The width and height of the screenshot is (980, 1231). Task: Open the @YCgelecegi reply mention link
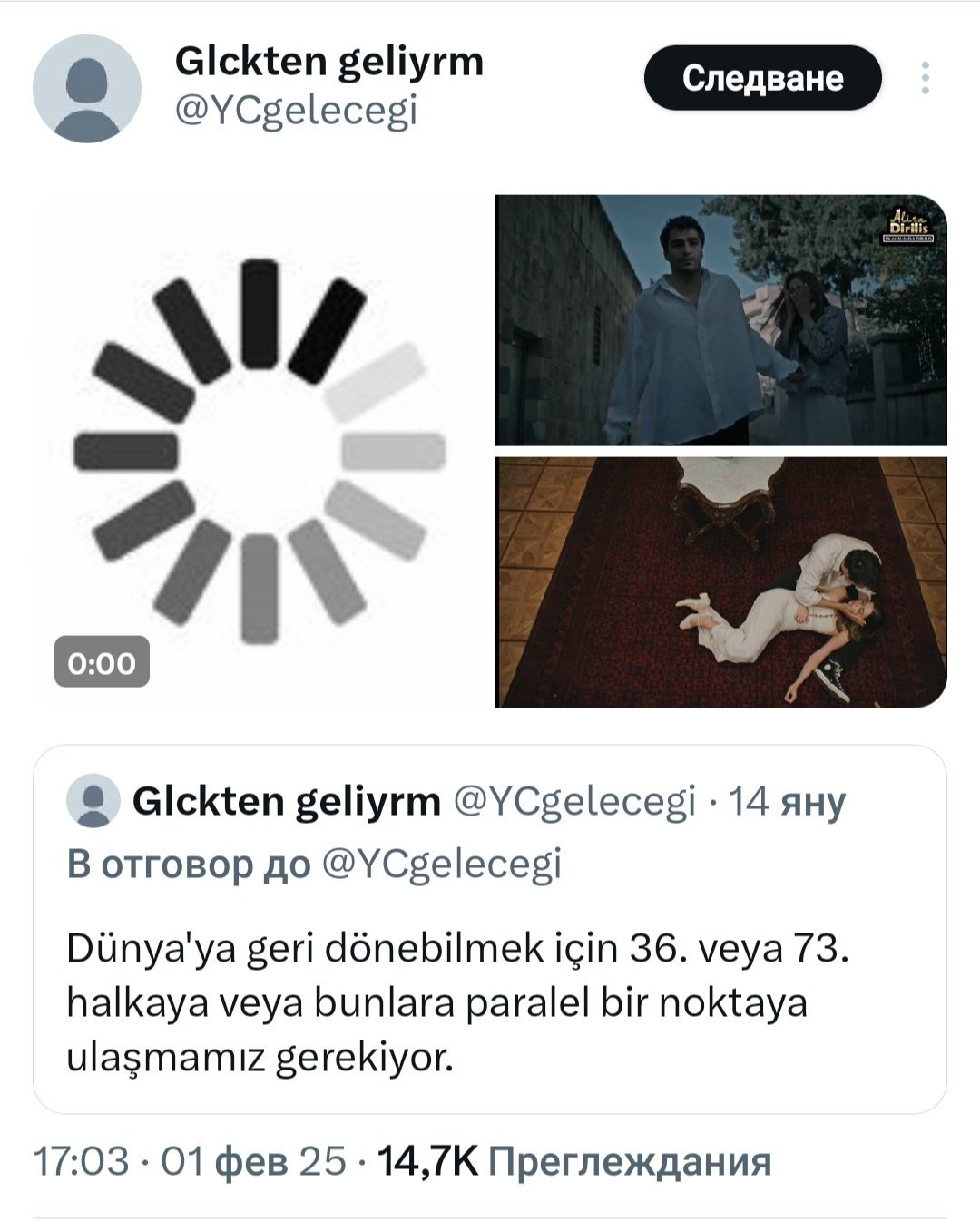442,864
